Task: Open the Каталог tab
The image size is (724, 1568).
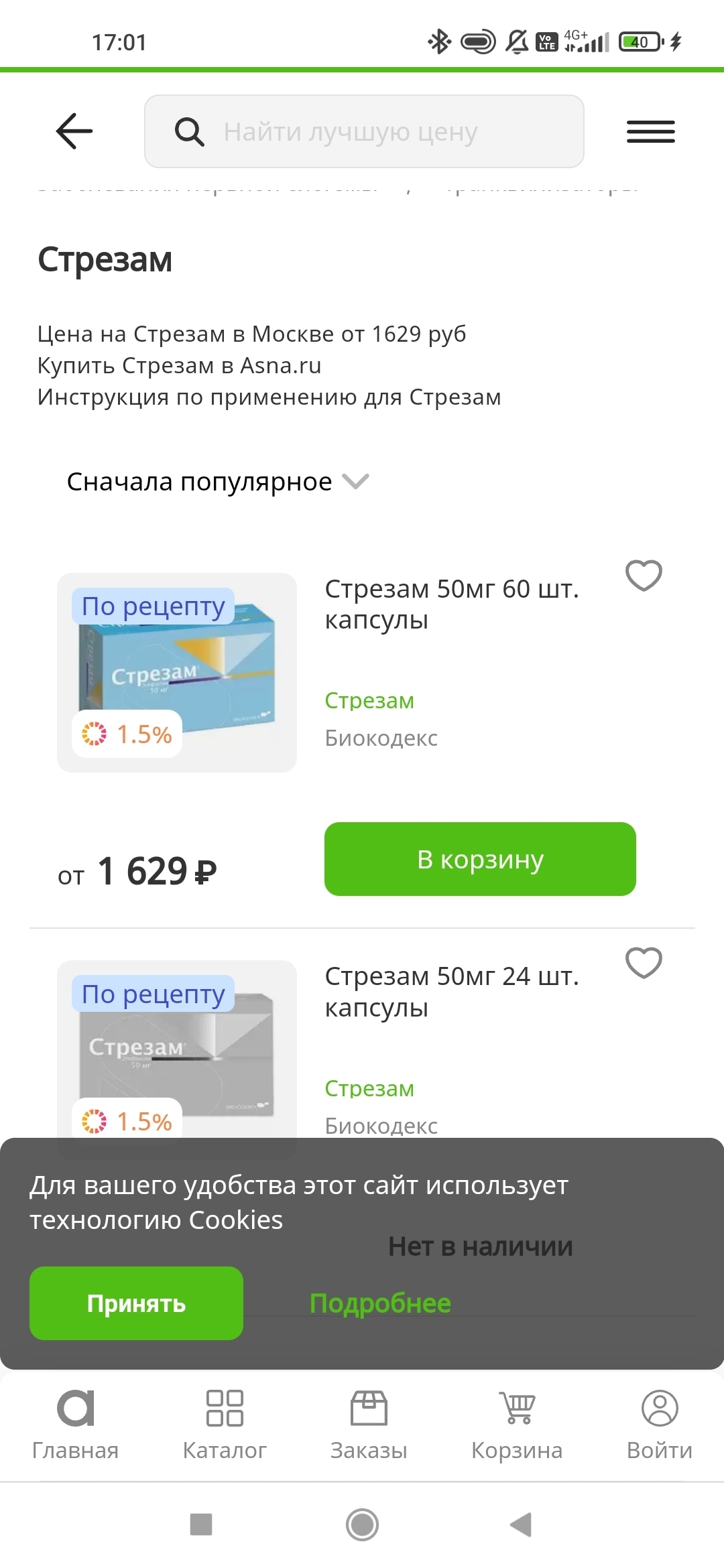Action: (225, 1424)
